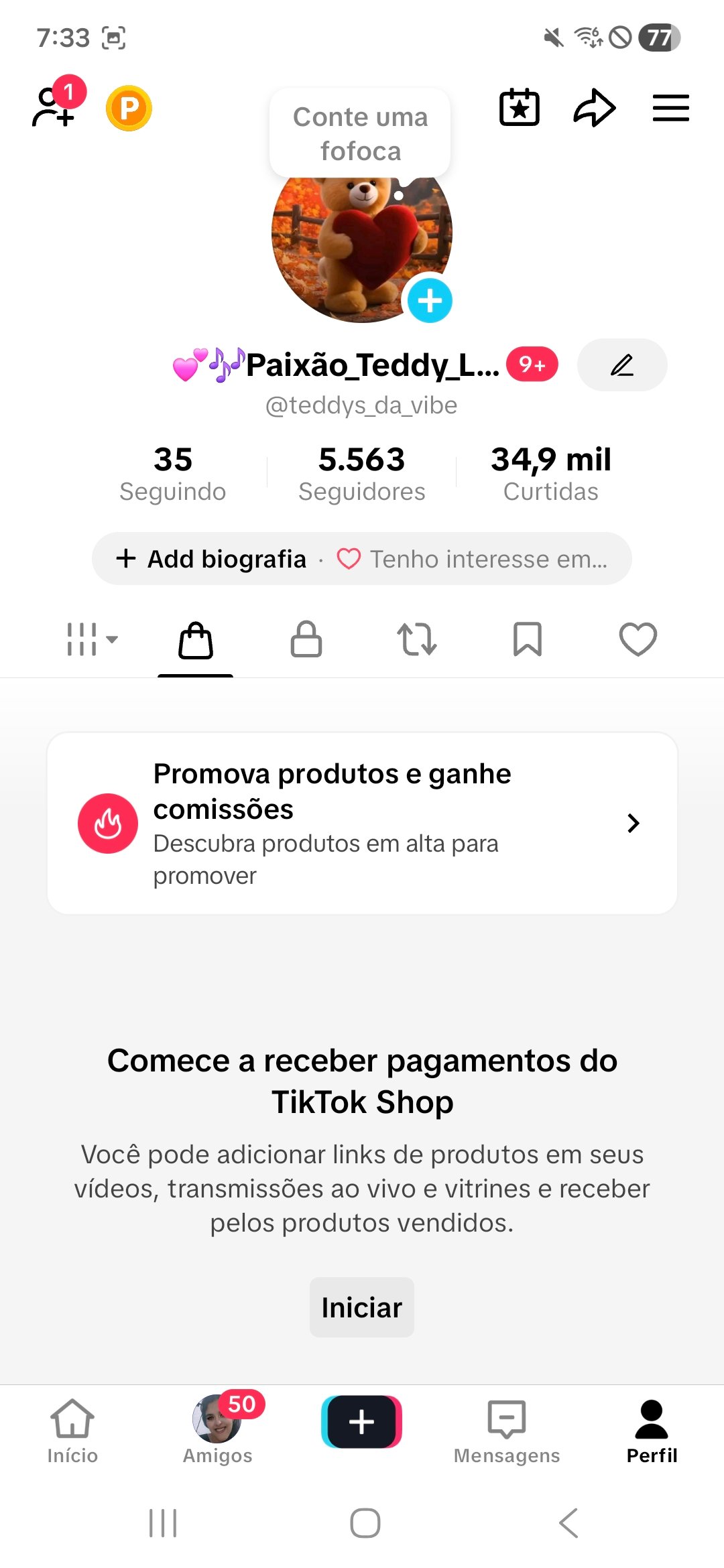The width and height of the screenshot is (724, 1568).
Task: Tap the blue plus on profile photo
Action: pyautogui.click(x=430, y=301)
